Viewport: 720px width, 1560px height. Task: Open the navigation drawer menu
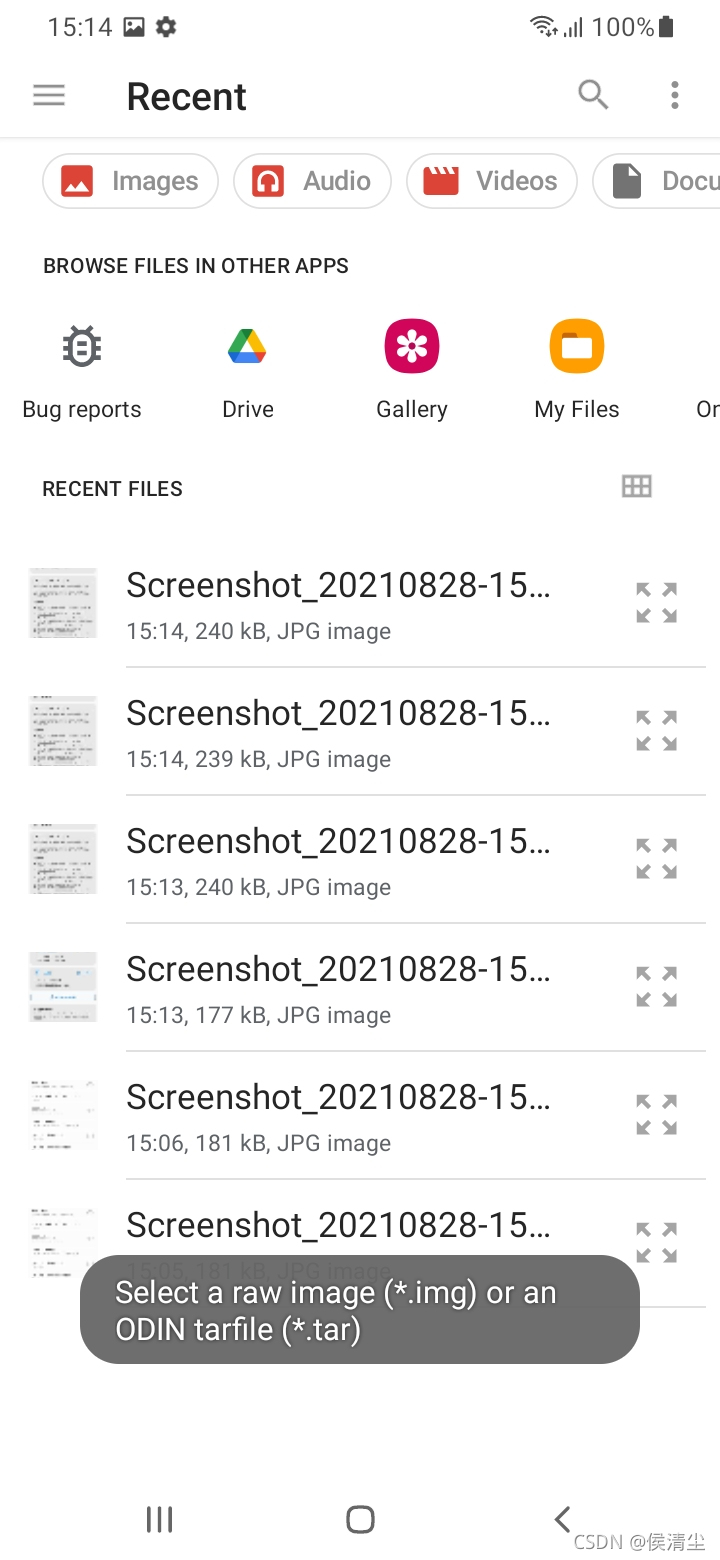49,96
